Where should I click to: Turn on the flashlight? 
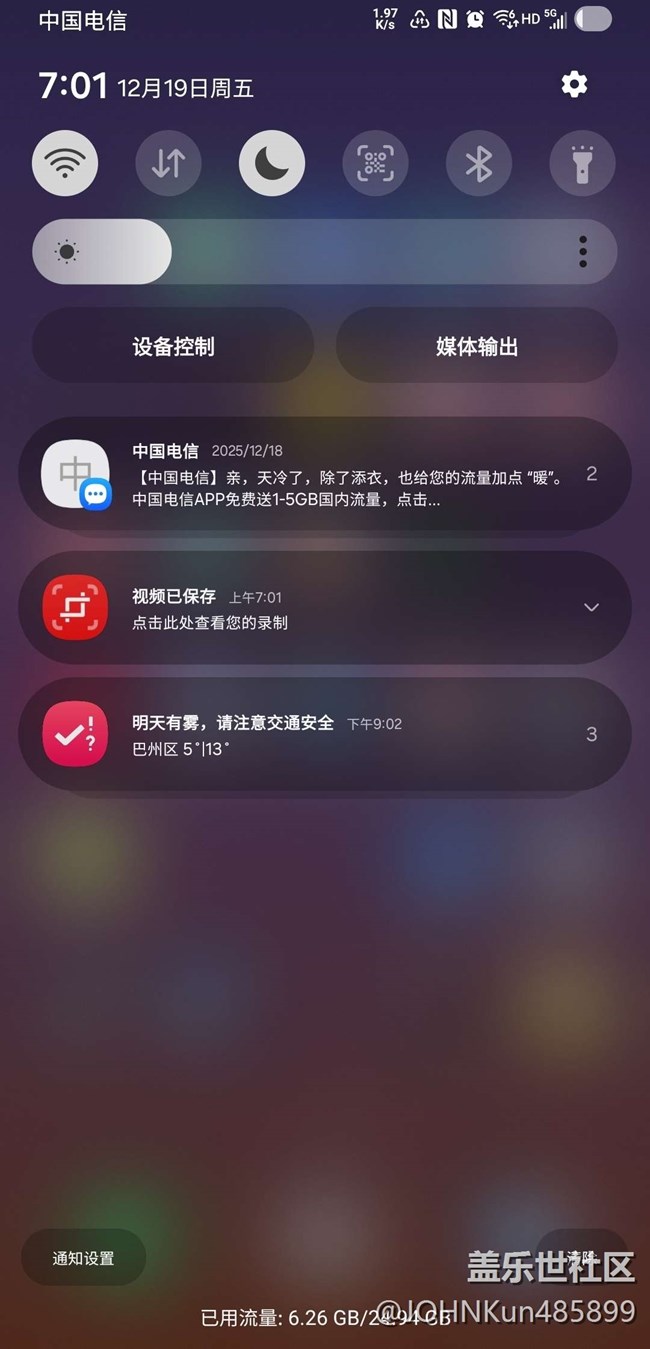582,162
